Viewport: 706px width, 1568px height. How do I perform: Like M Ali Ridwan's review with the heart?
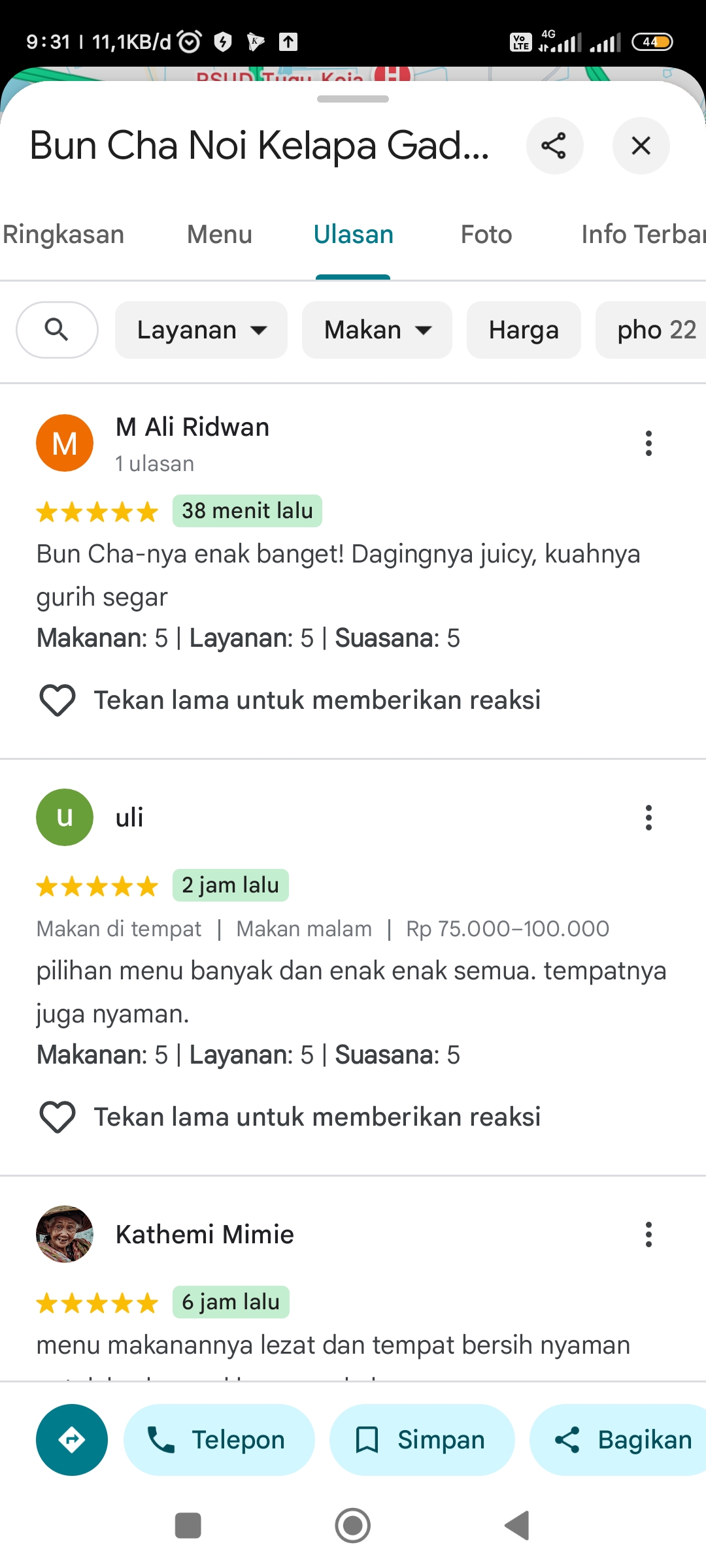pos(58,700)
